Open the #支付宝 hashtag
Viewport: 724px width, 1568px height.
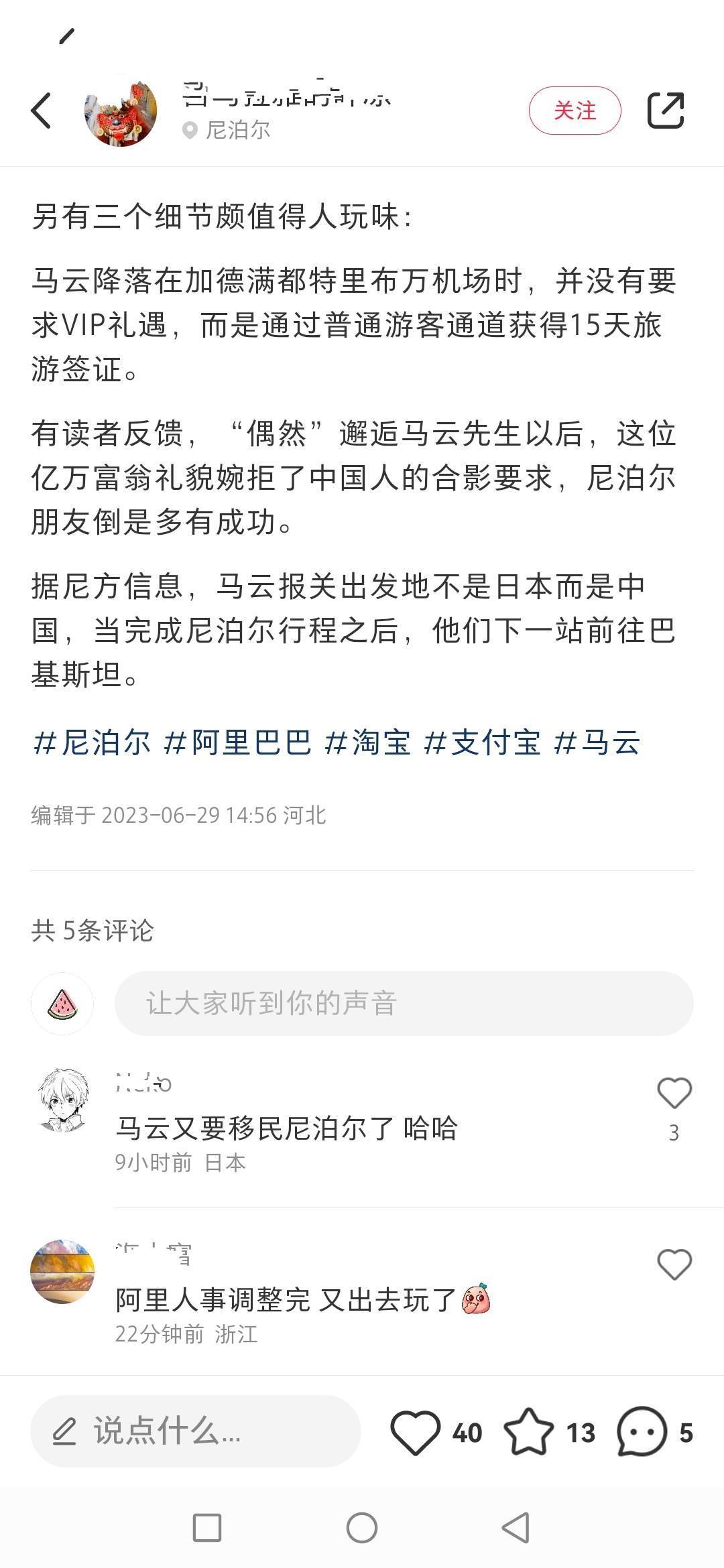pyautogui.click(x=482, y=742)
